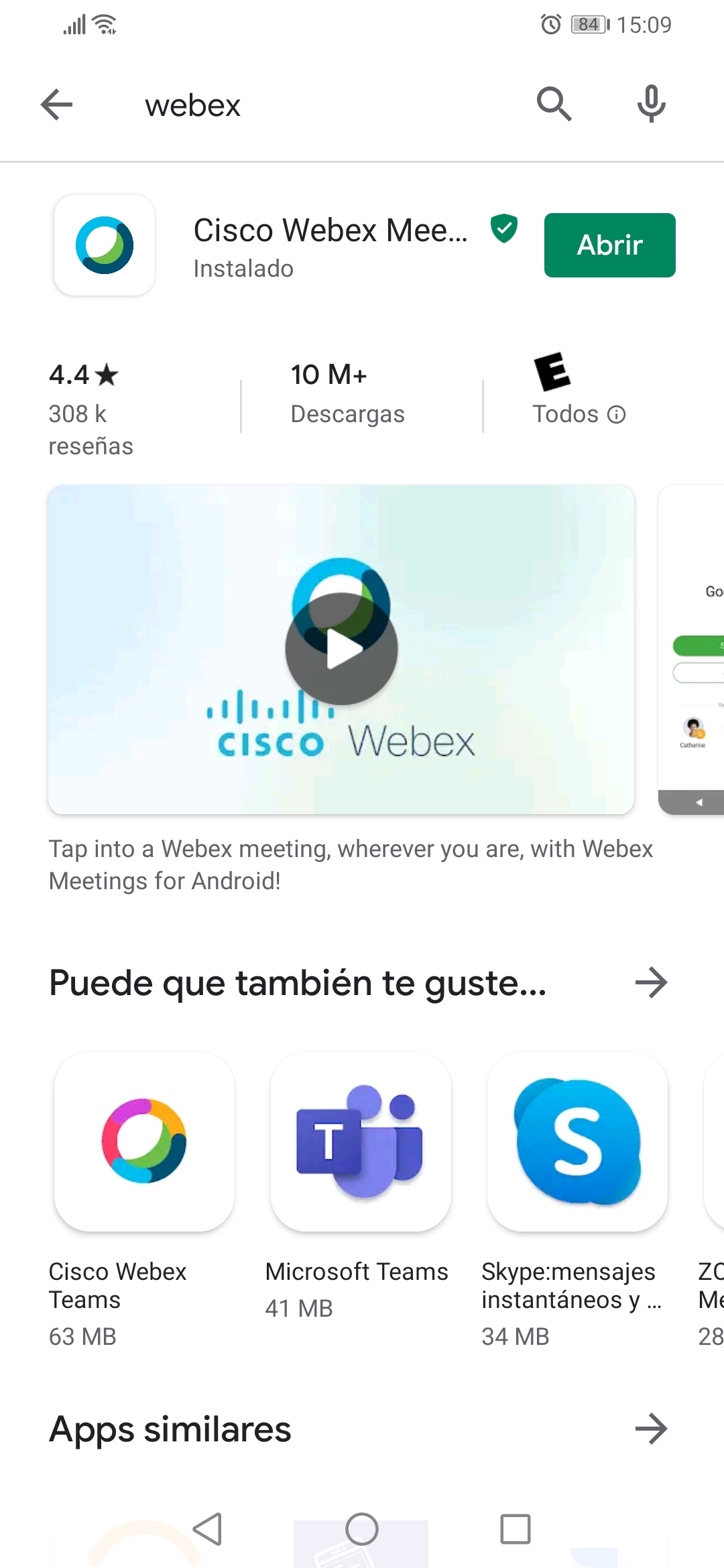Viewport: 724px width, 1568px height.
Task: Tap the system home button
Action: click(x=362, y=1529)
